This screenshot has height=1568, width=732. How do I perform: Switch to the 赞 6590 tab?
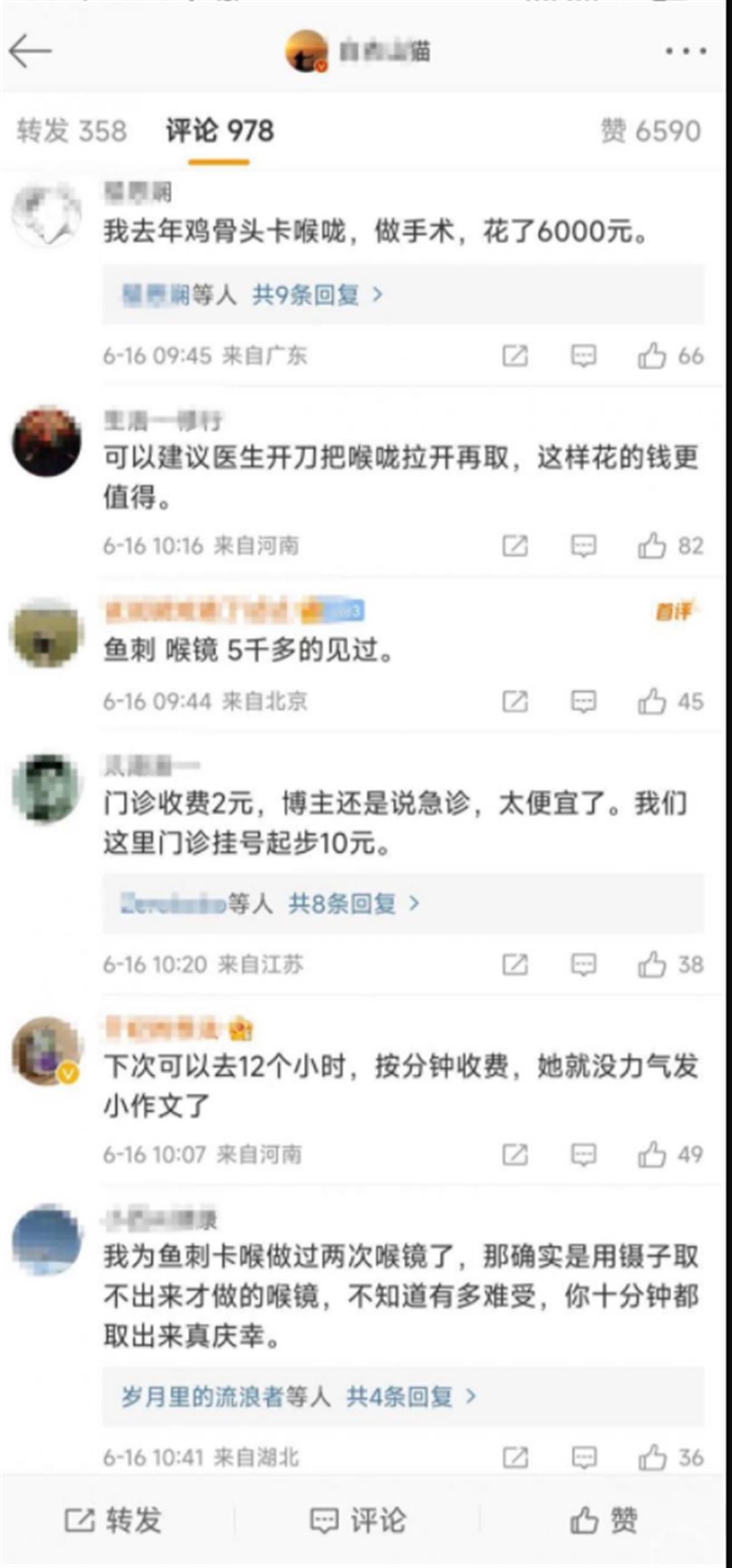(650, 131)
